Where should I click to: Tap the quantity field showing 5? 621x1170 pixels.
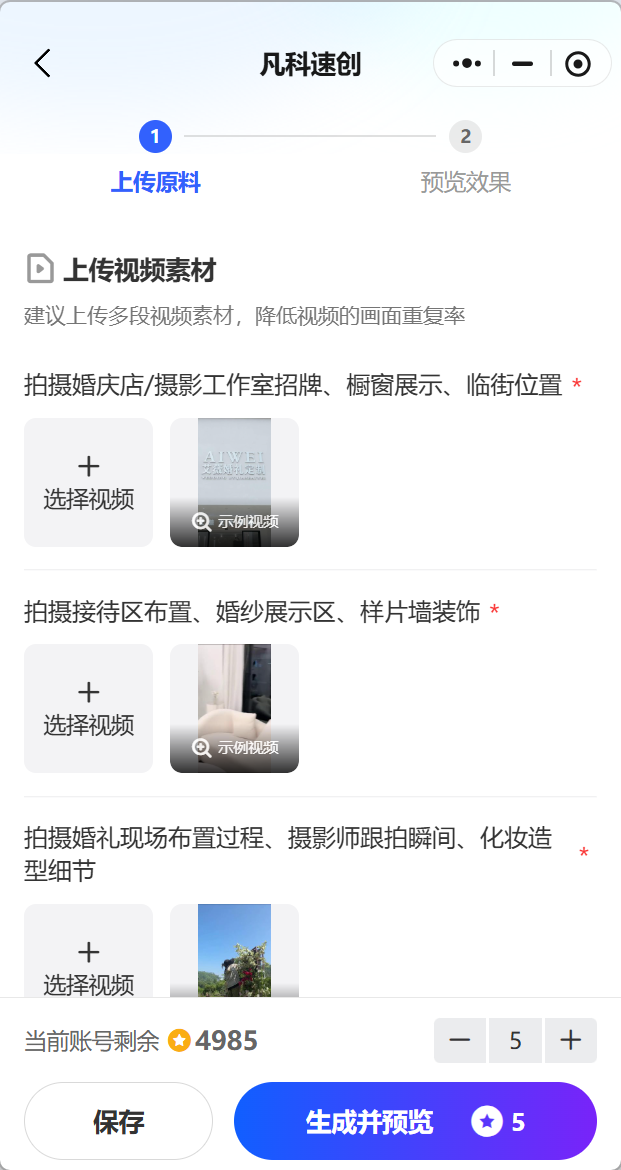point(515,1040)
